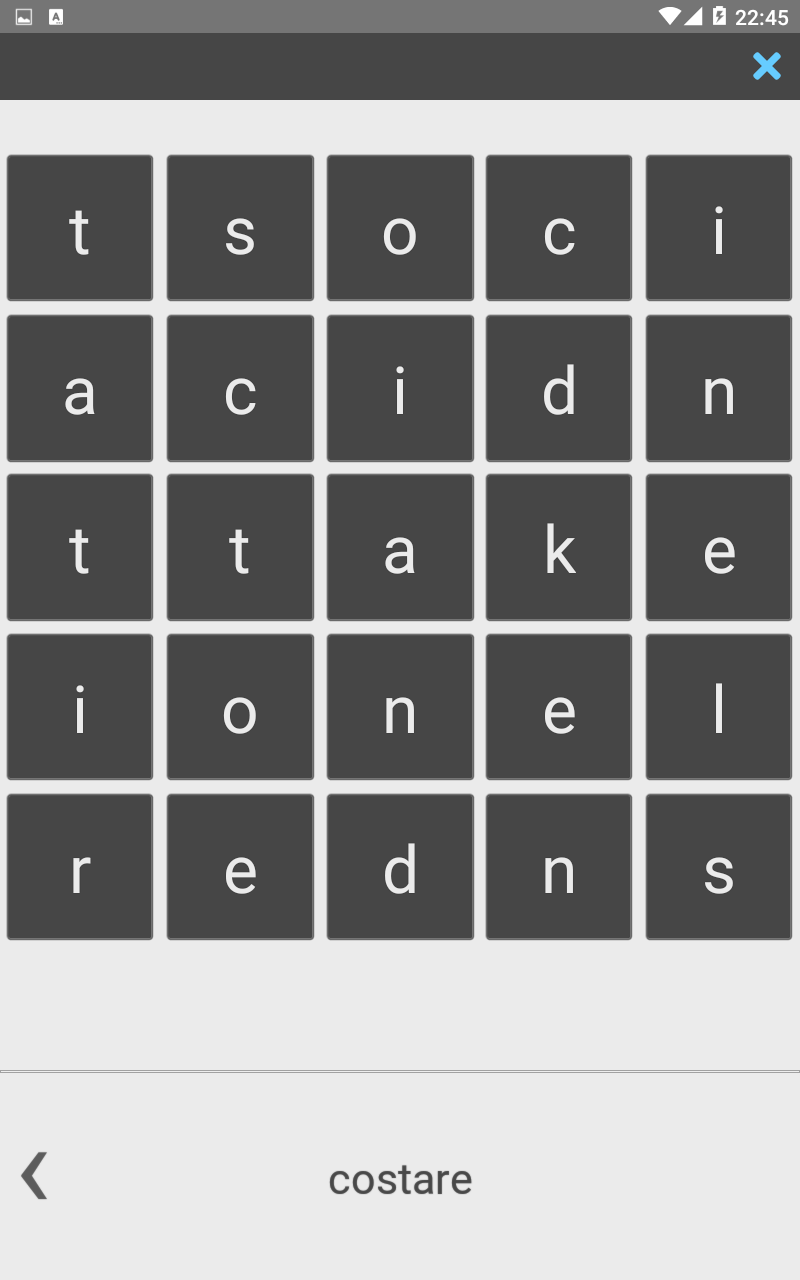Tap the letter l tile
The height and width of the screenshot is (1280, 800).
(719, 707)
